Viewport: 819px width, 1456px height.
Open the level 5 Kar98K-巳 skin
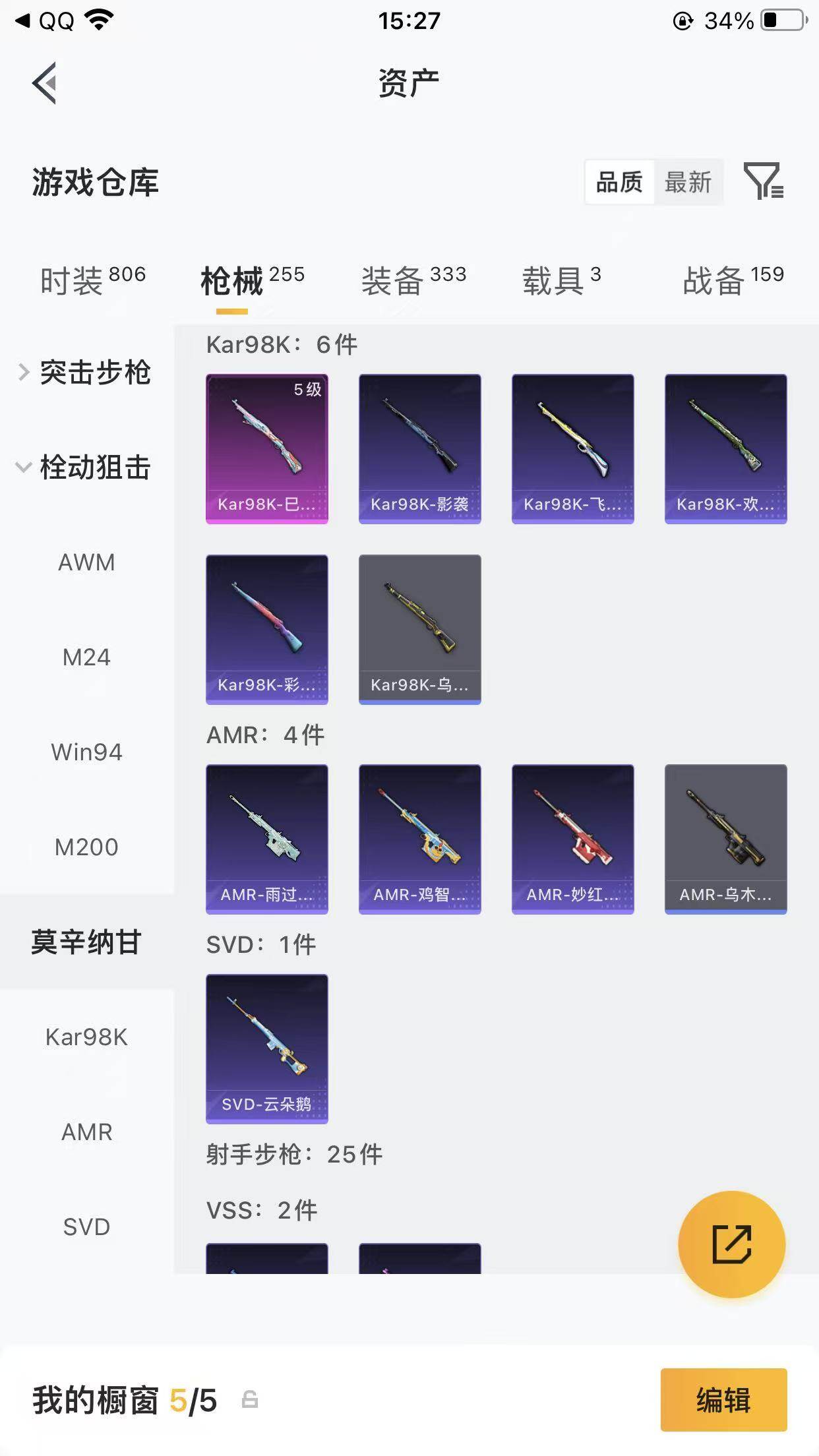(x=267, y=448)
